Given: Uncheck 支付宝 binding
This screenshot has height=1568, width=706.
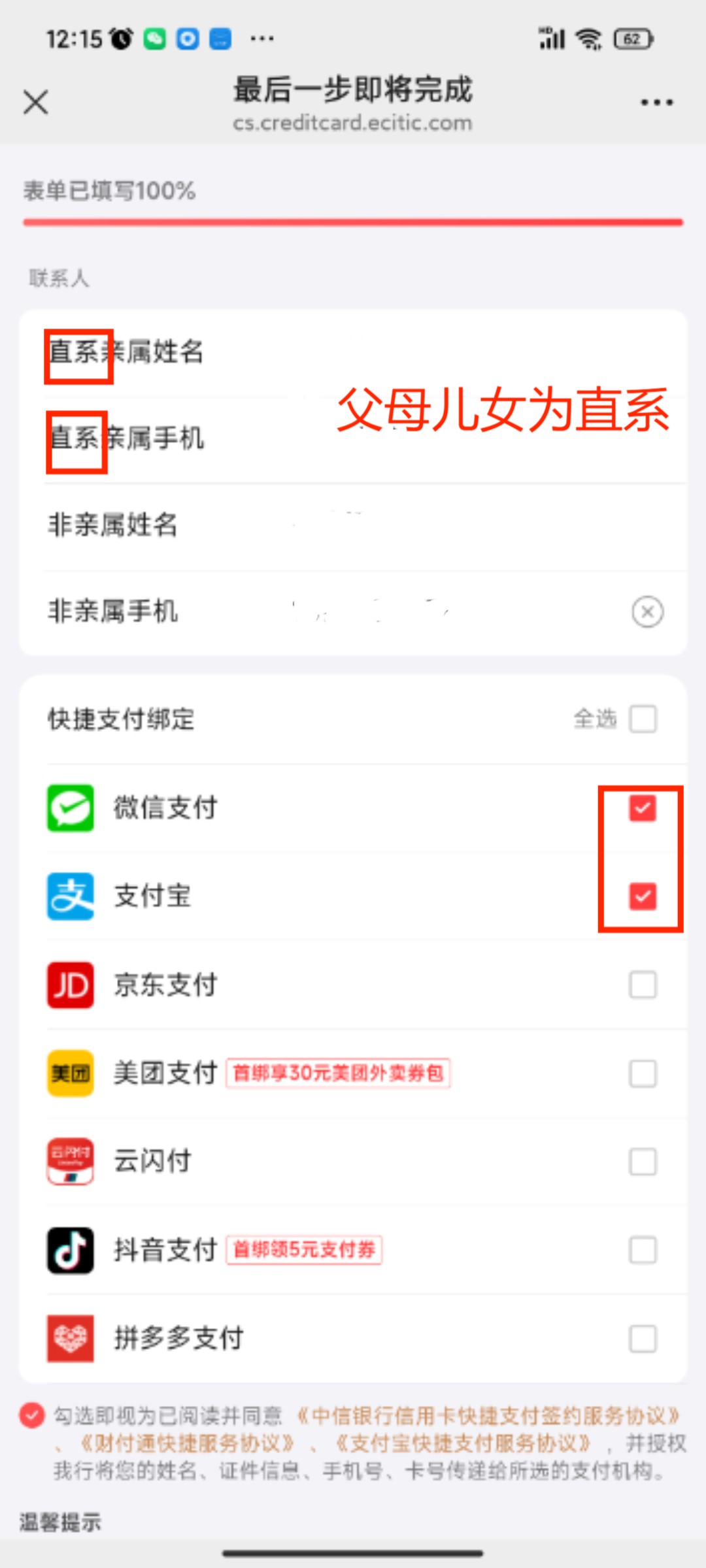Looking at the screenshot, I should [643, 896].
